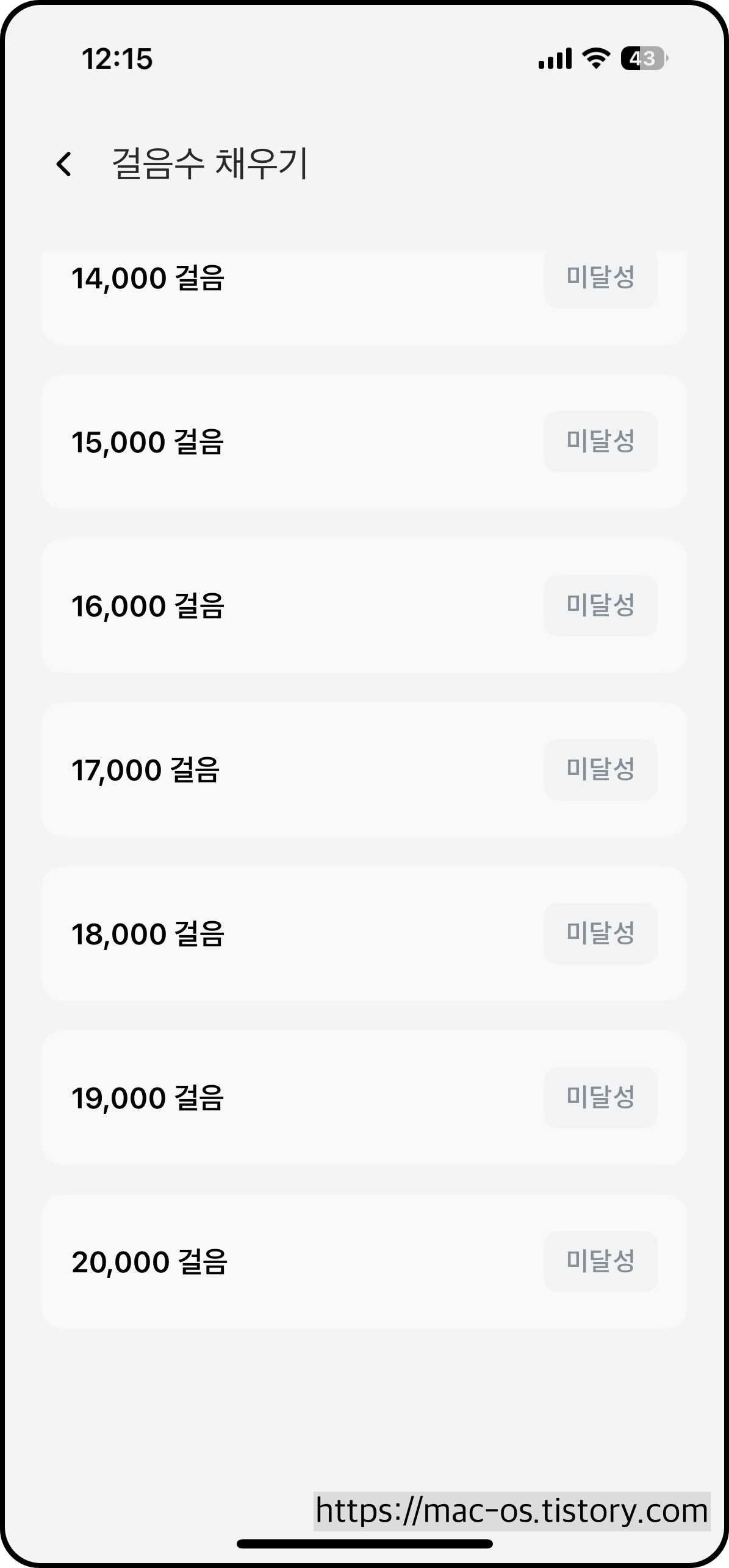Tap 미달성 button for 14,000 걸음
The height and width of the screenshot is (1568, 729).
[600, 279]
